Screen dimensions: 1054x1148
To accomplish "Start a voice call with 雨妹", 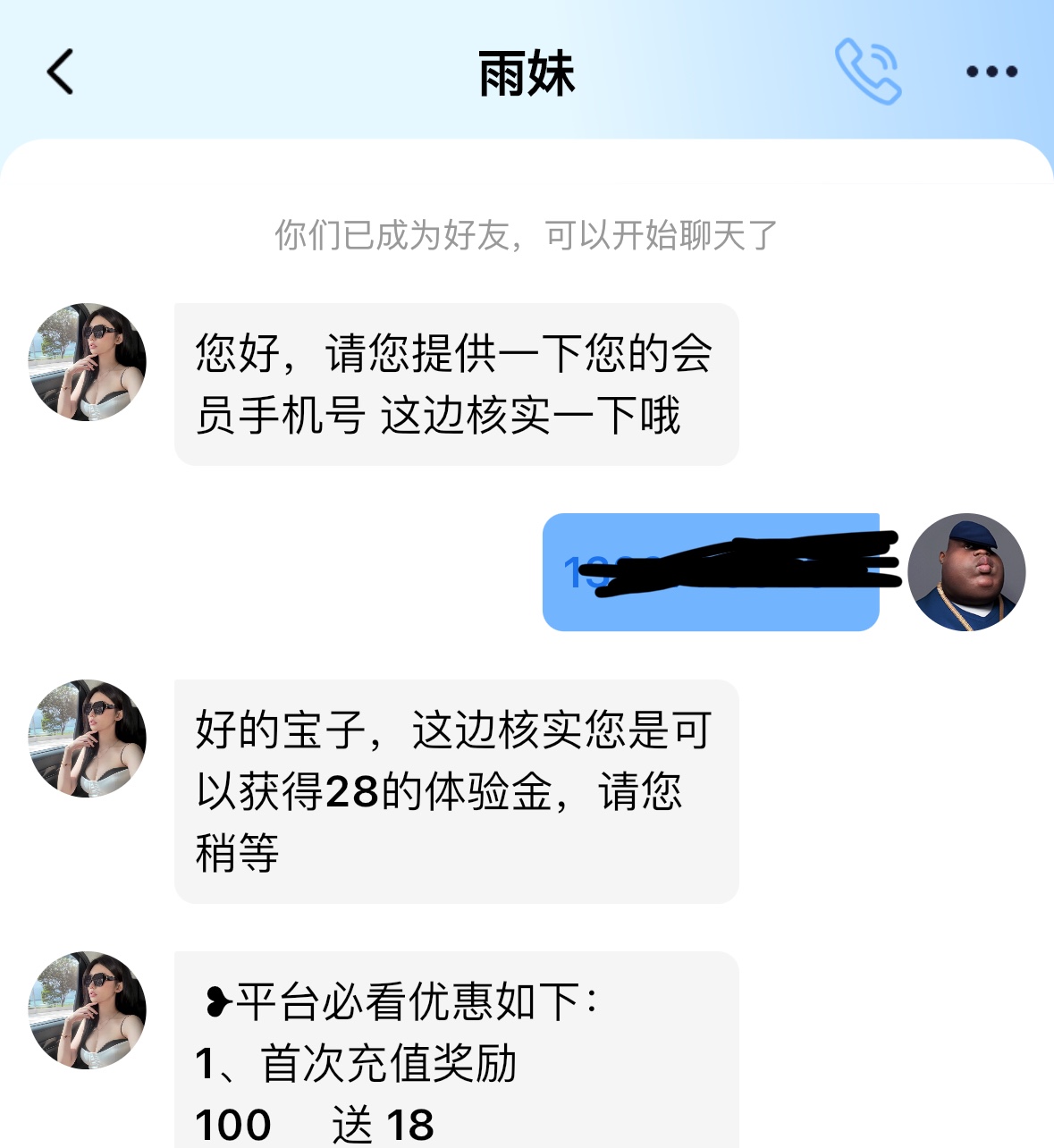I will click(867, 72).
